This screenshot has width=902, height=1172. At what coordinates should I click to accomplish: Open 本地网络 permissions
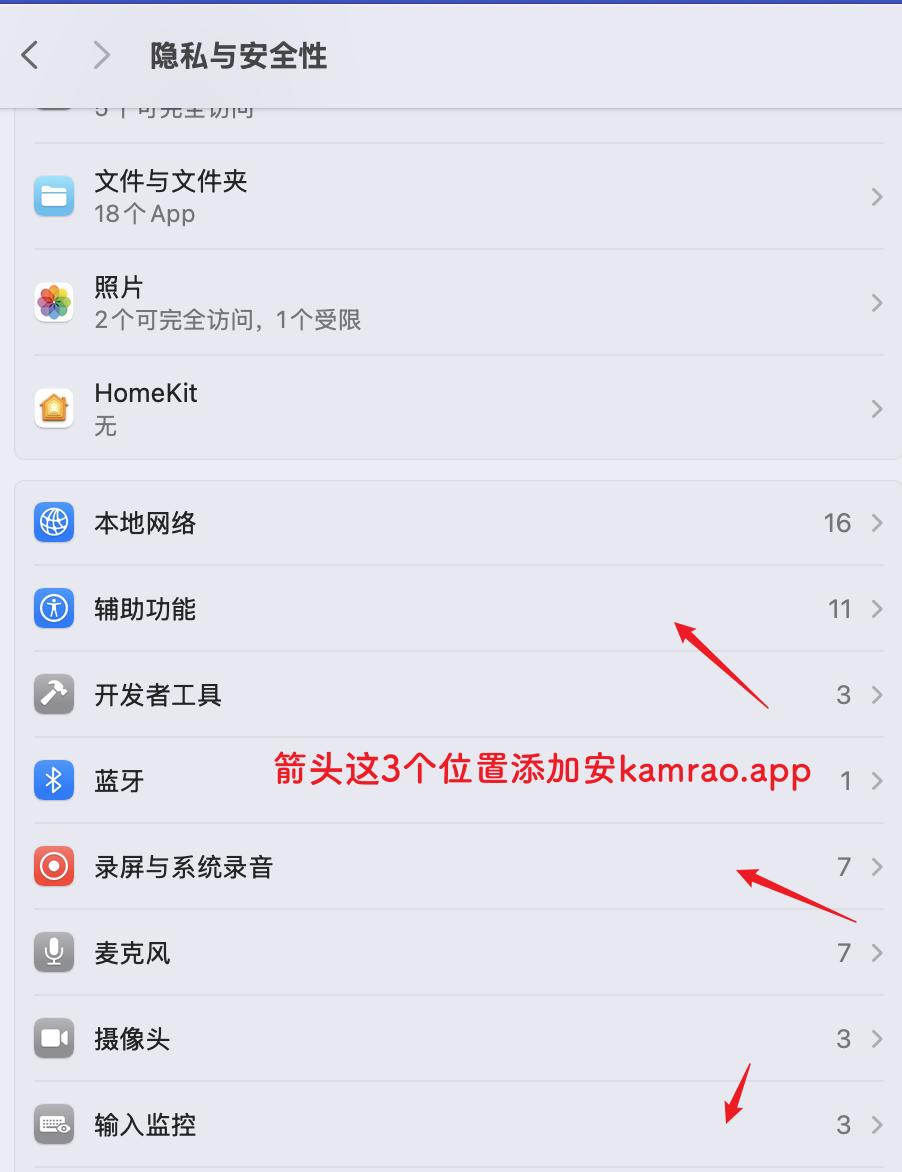(450, 523)
